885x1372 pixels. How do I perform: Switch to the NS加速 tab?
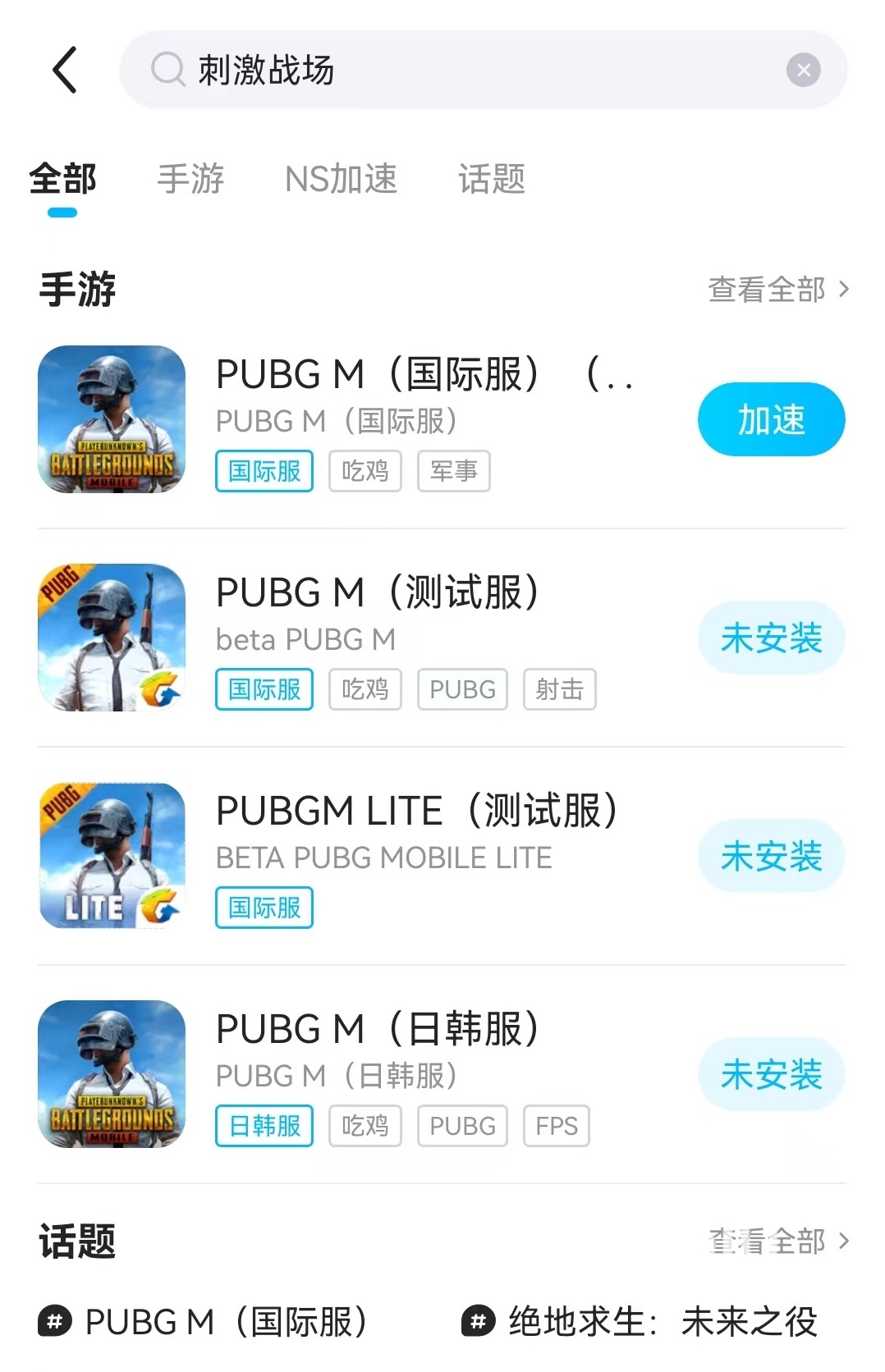tap(341, 179)
